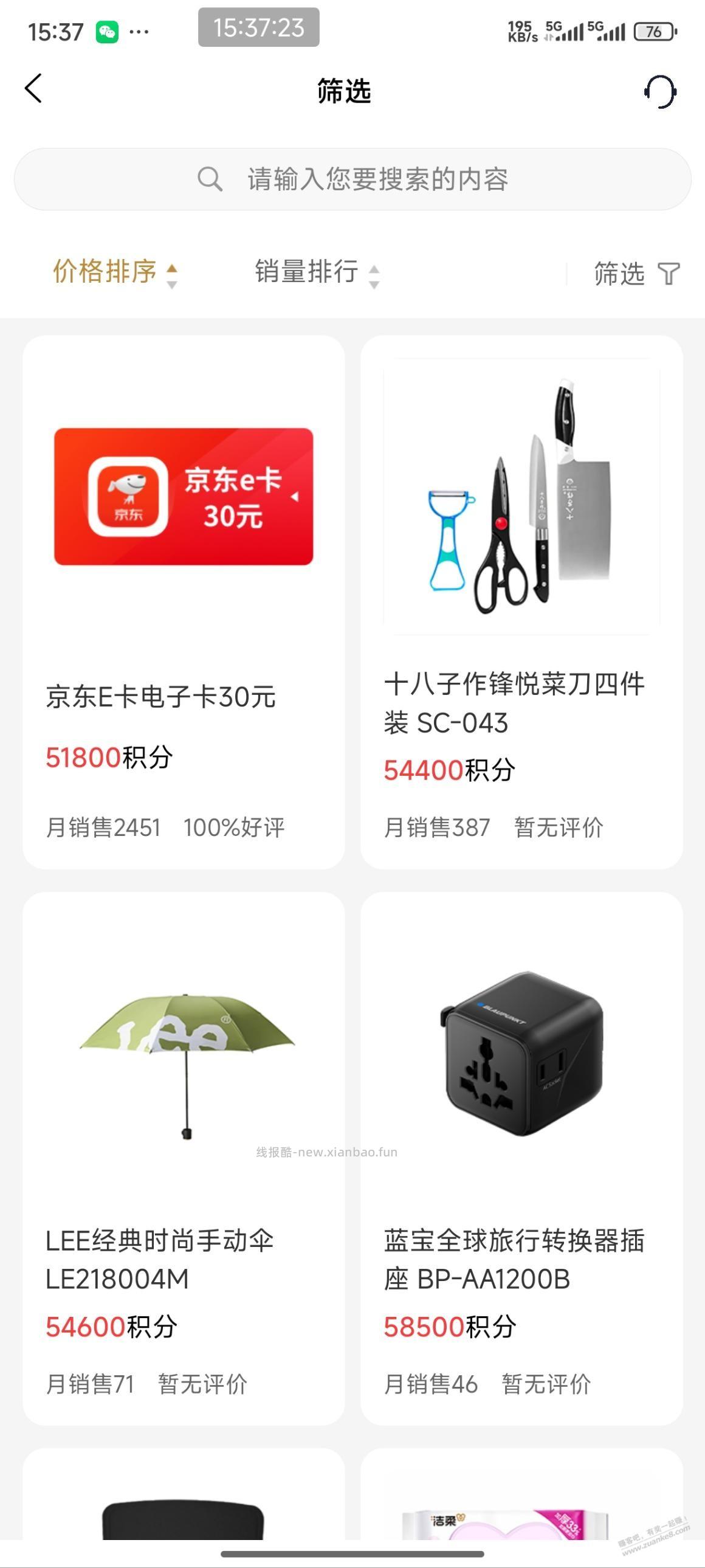Open the filter via funnel icon
The image size is (705, 1568).
[669, 275]
